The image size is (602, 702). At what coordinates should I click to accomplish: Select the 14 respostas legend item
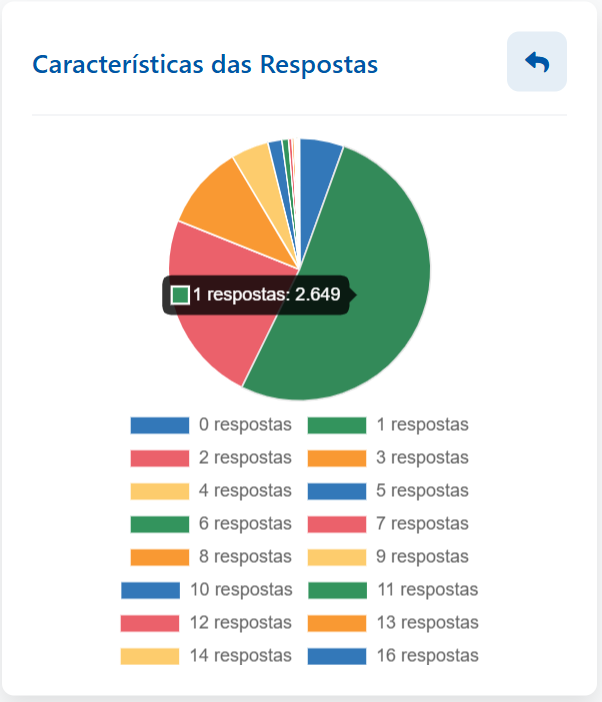point(207,656)
